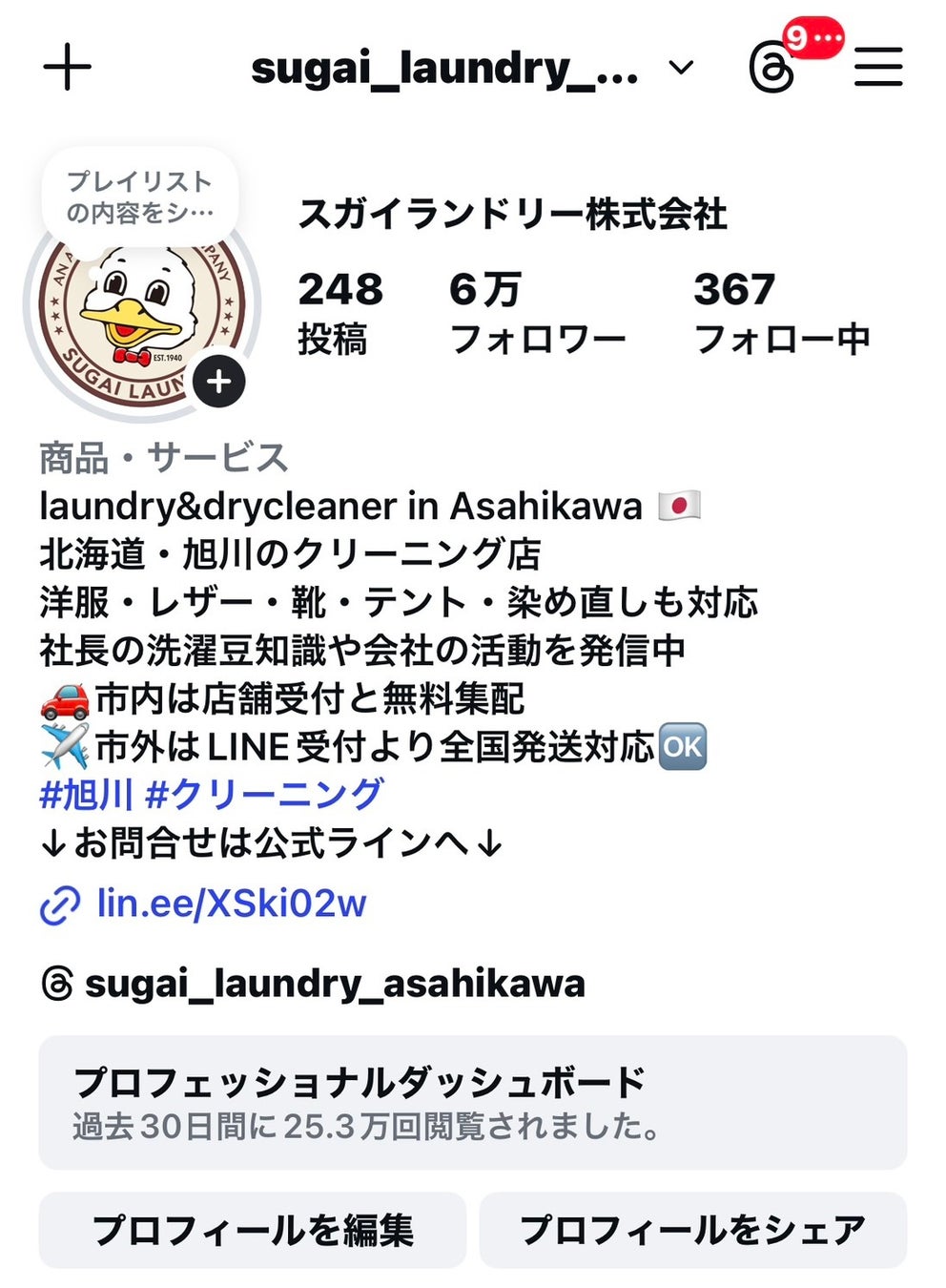The width and height of the screenshot is (946, 1288).
Task: Add a story with the profile plus badge
Action: [219, 382]
